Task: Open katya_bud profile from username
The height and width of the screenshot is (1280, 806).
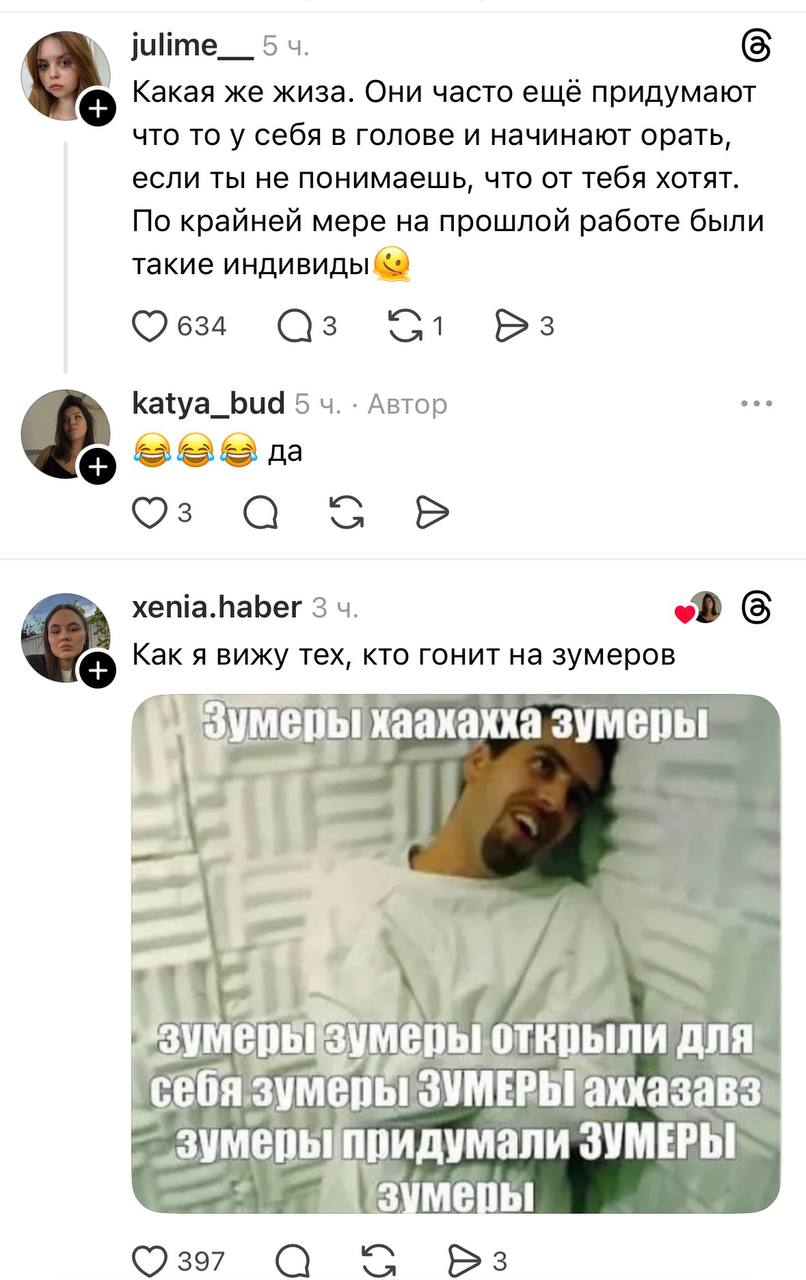Action: (x=208, y=403)
